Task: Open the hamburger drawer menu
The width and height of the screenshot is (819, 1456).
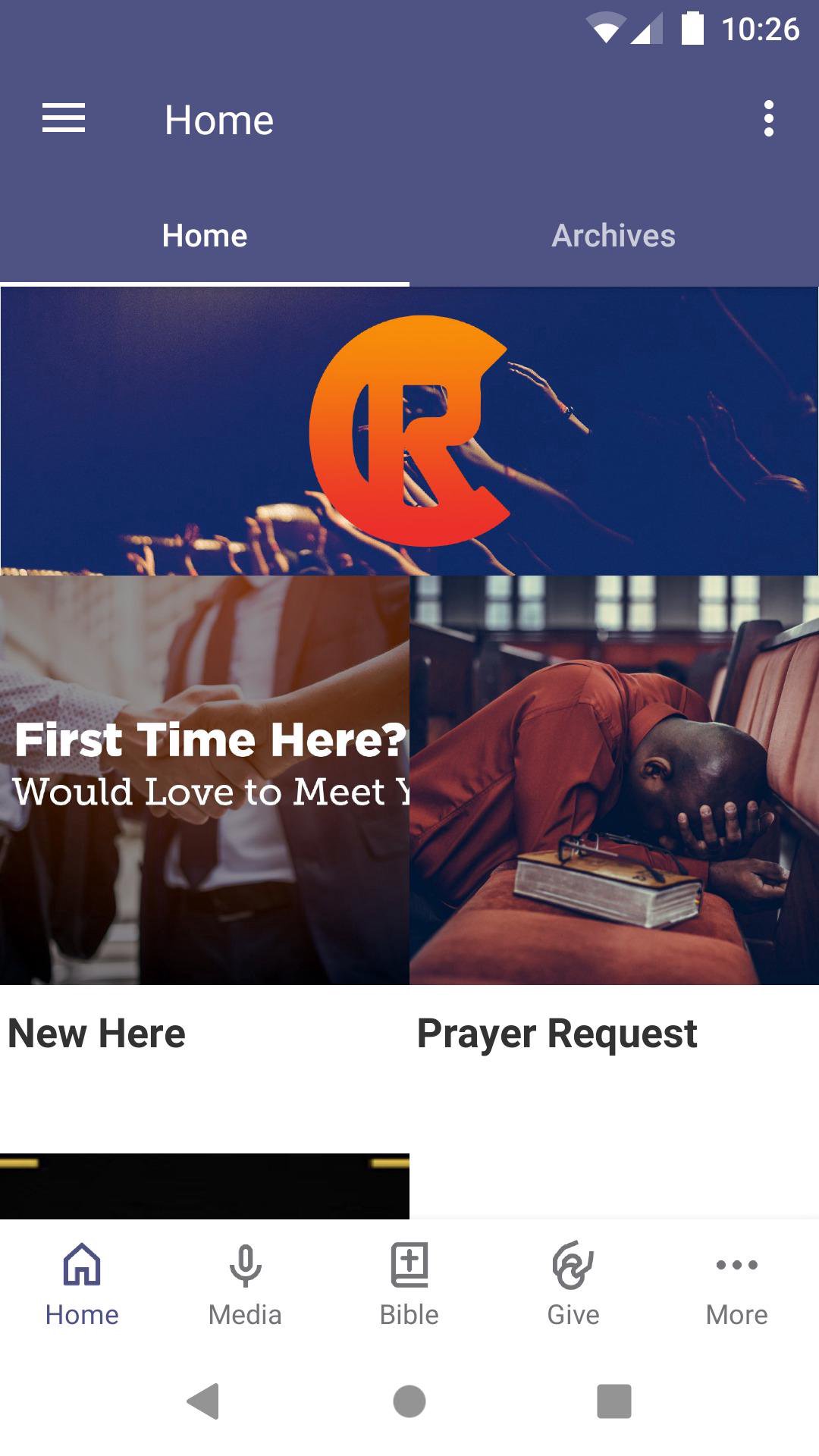Action: pos(64,119)
